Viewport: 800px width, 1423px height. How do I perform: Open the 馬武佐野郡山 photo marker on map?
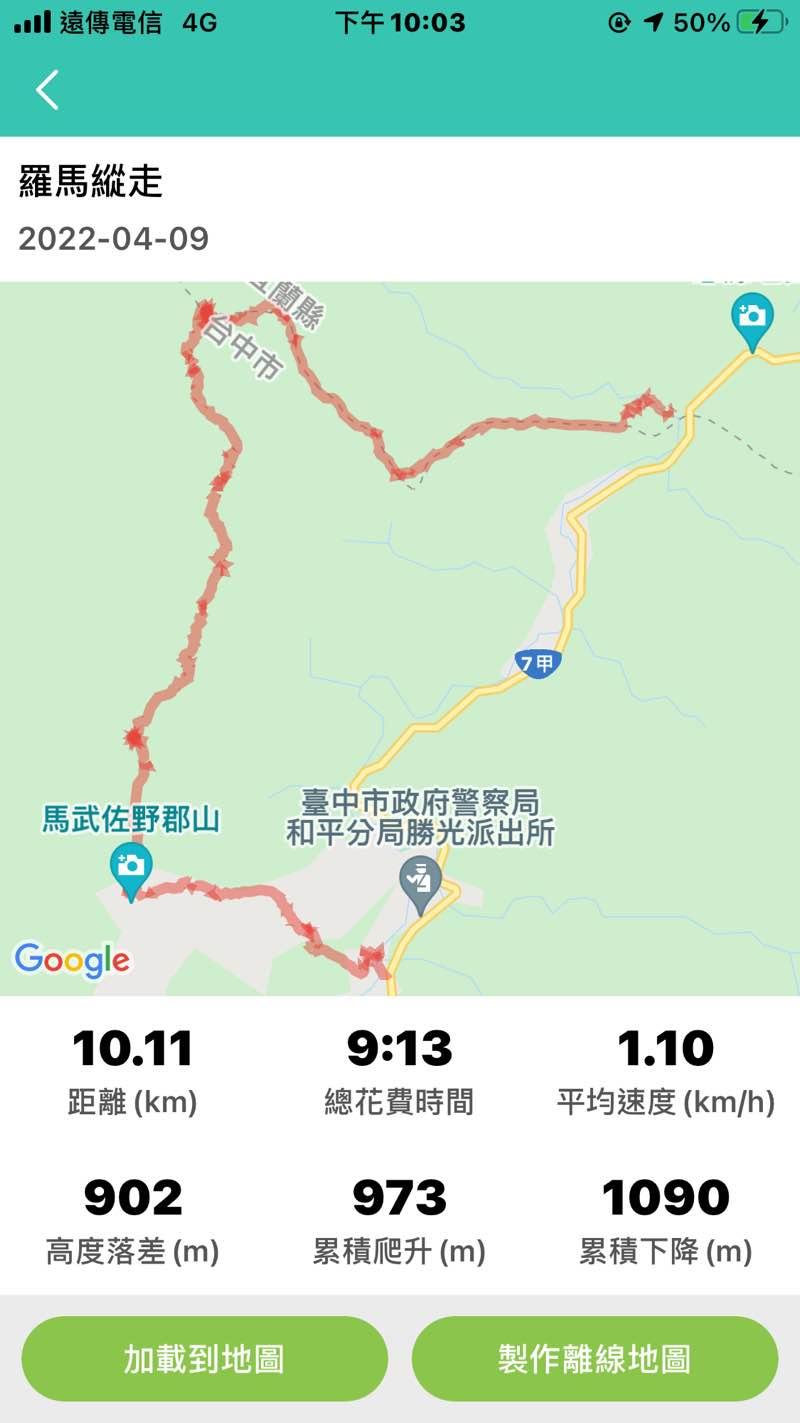tap(131, 868)
